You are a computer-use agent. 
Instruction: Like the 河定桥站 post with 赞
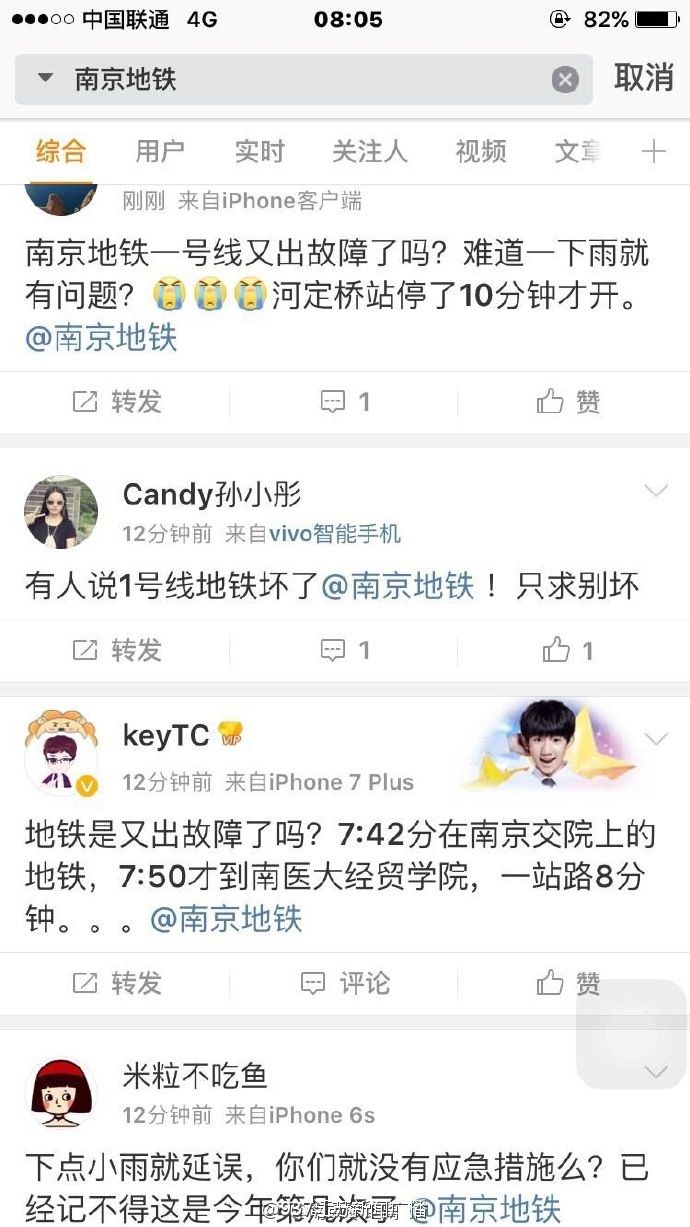568,402
